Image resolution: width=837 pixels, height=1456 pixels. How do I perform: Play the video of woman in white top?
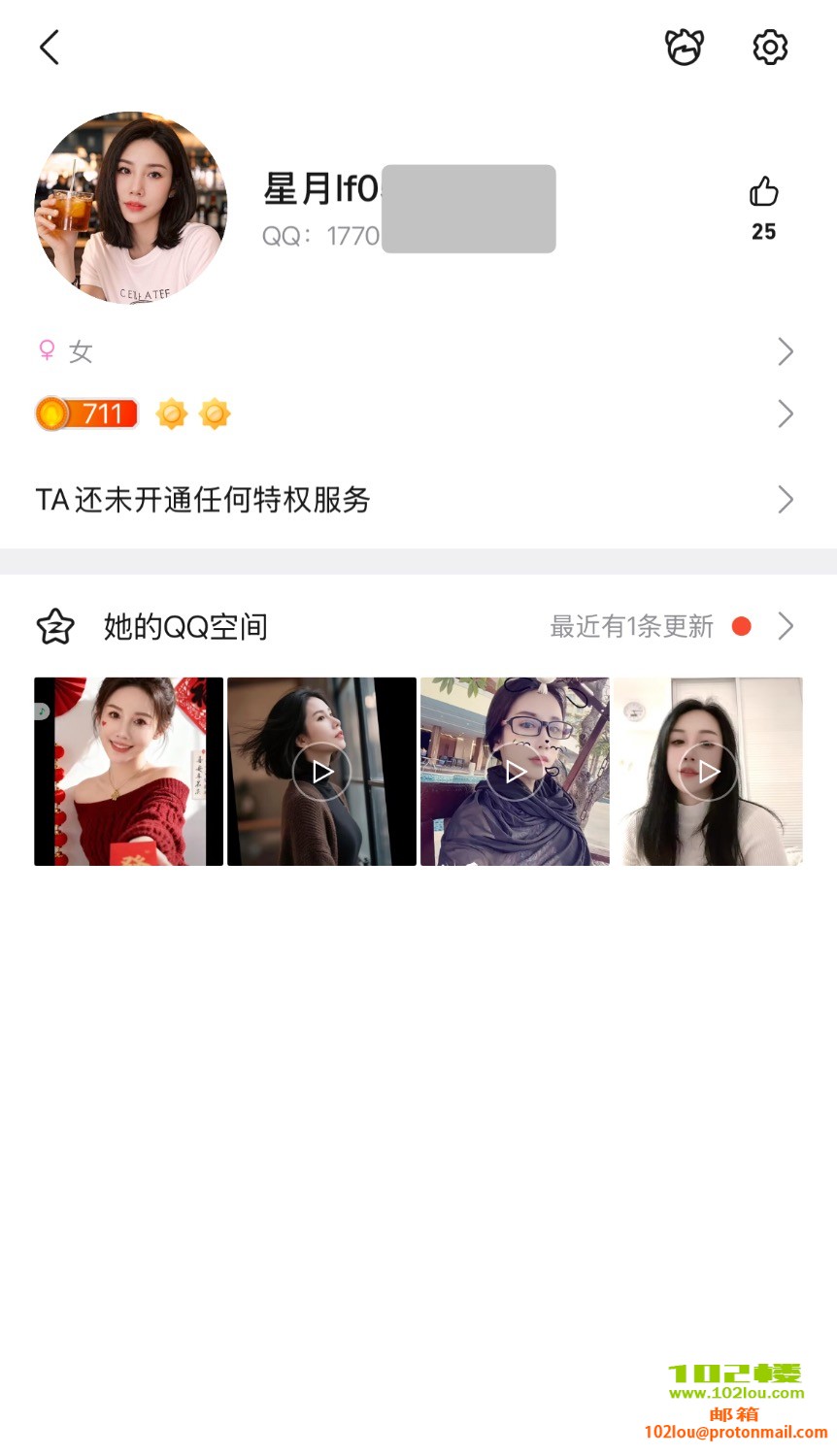point(708,772)
